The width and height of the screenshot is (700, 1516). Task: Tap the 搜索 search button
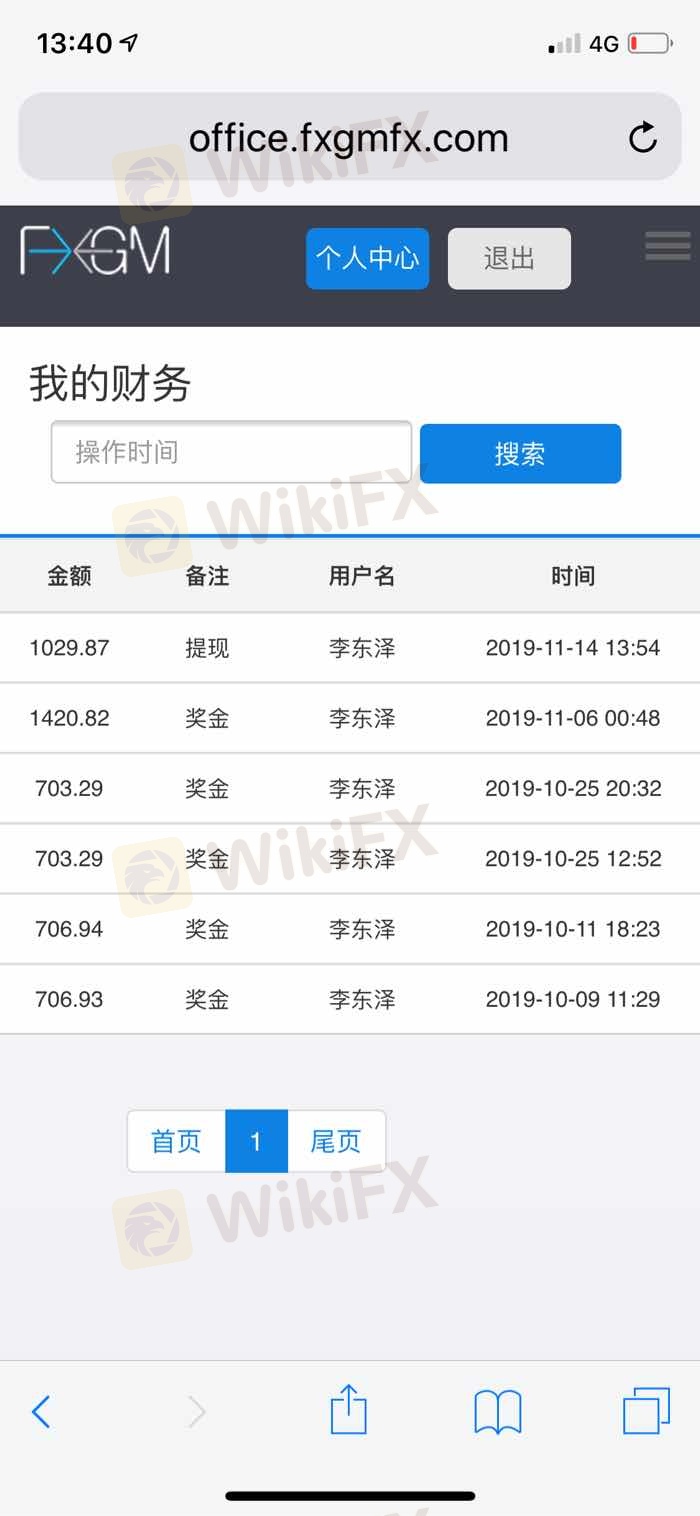520,453
